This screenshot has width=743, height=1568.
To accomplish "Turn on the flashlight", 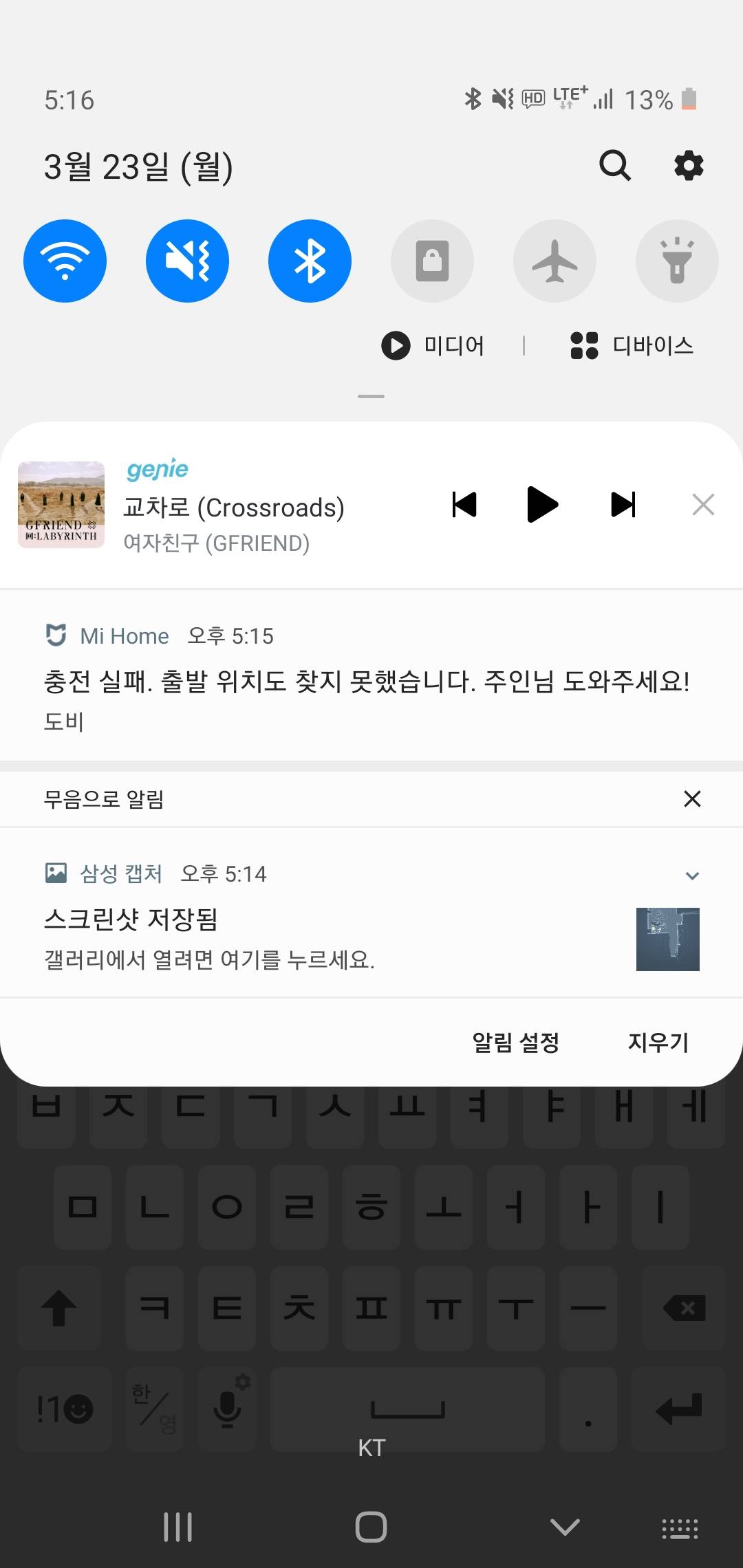I will (x=677, y=261).
